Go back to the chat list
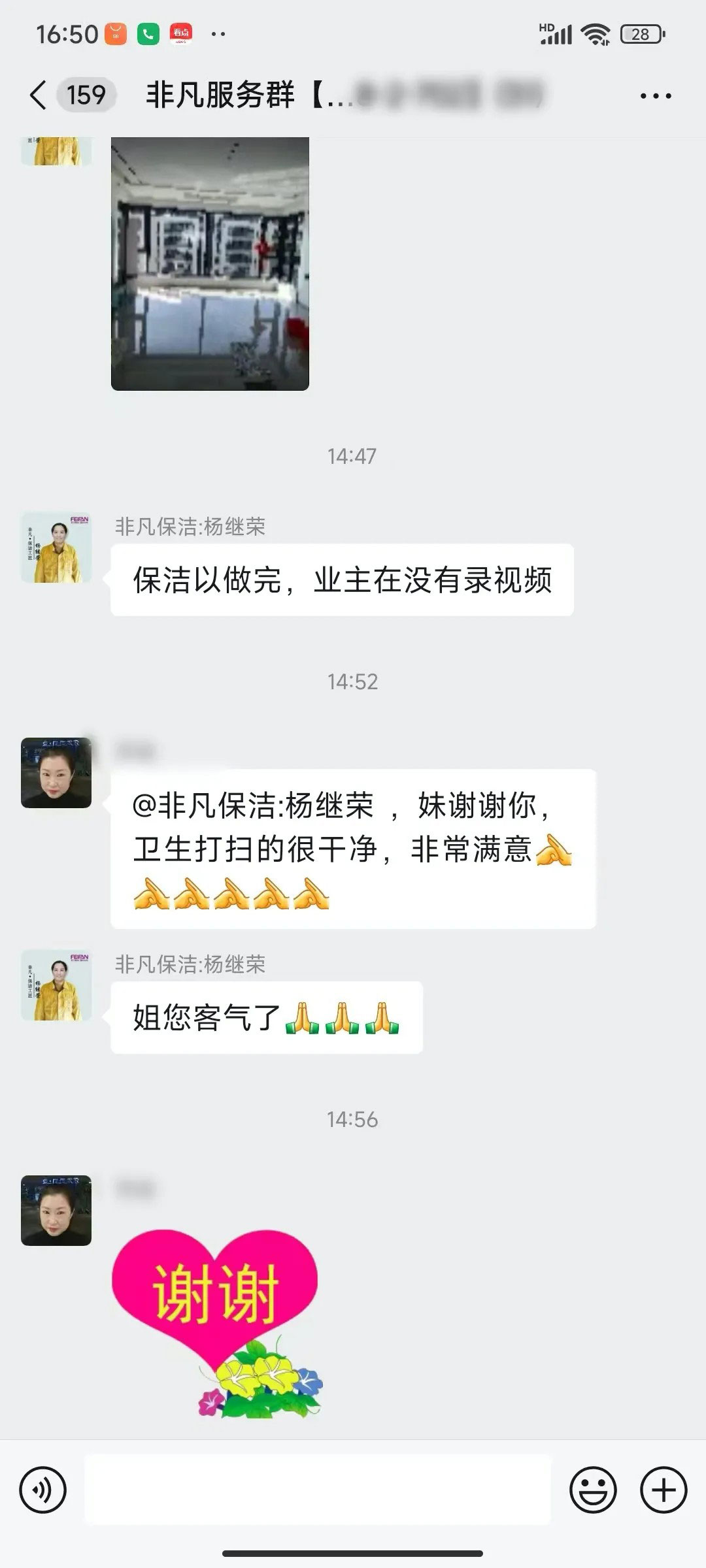The height and width of the screenshot is (1568, 706). [39, 95]
